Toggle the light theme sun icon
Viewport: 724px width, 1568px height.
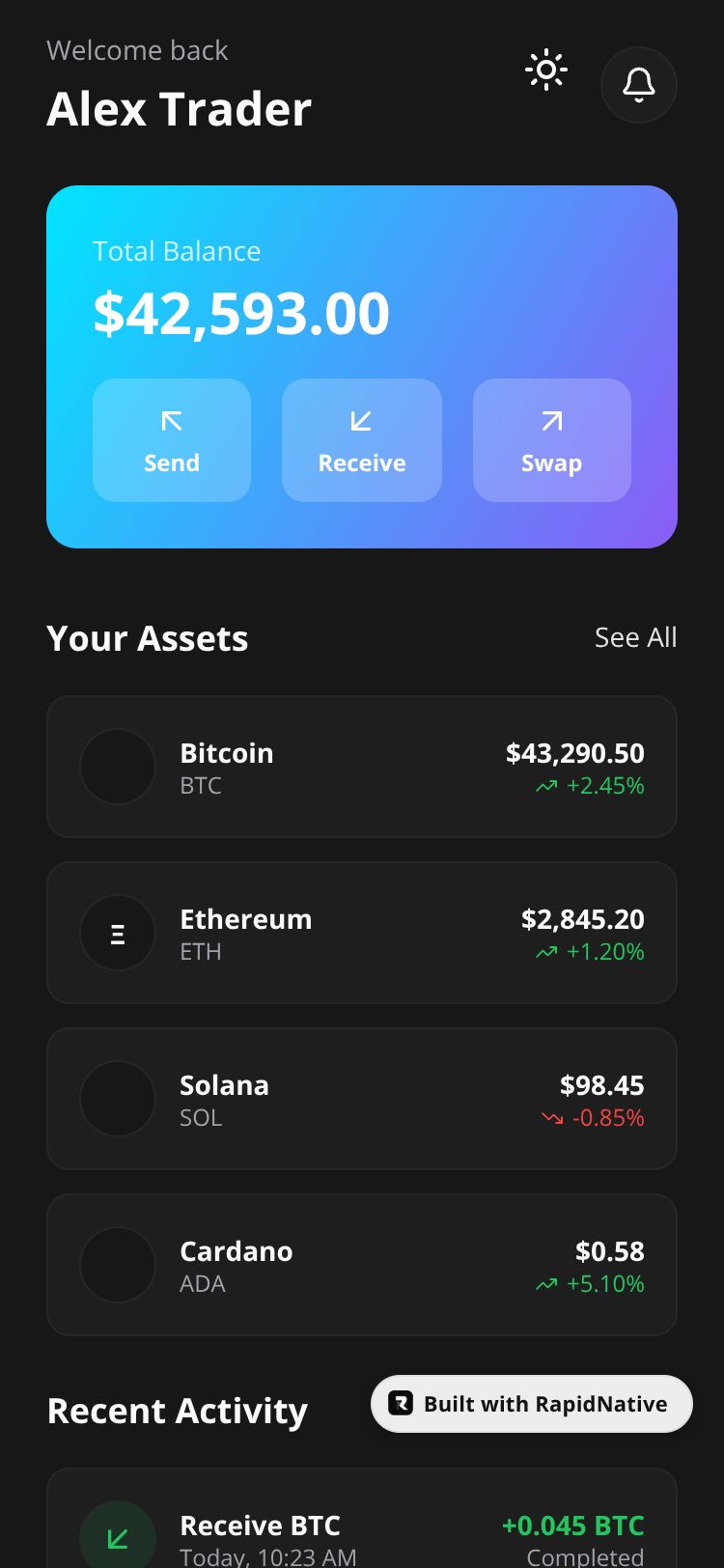[546, 70]
